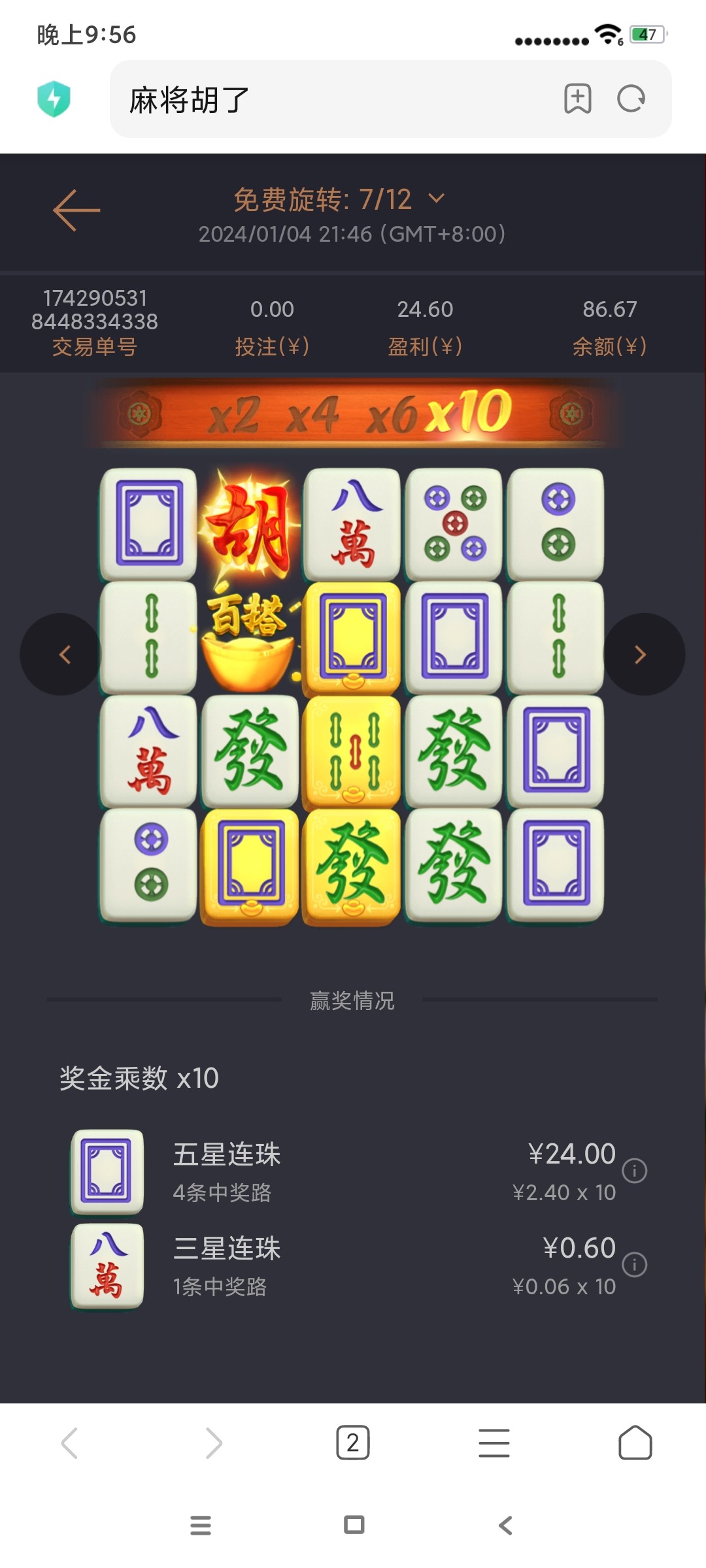Show the next spin result
This screenshot has height=1568, width=706.
[x=642, y=654]
